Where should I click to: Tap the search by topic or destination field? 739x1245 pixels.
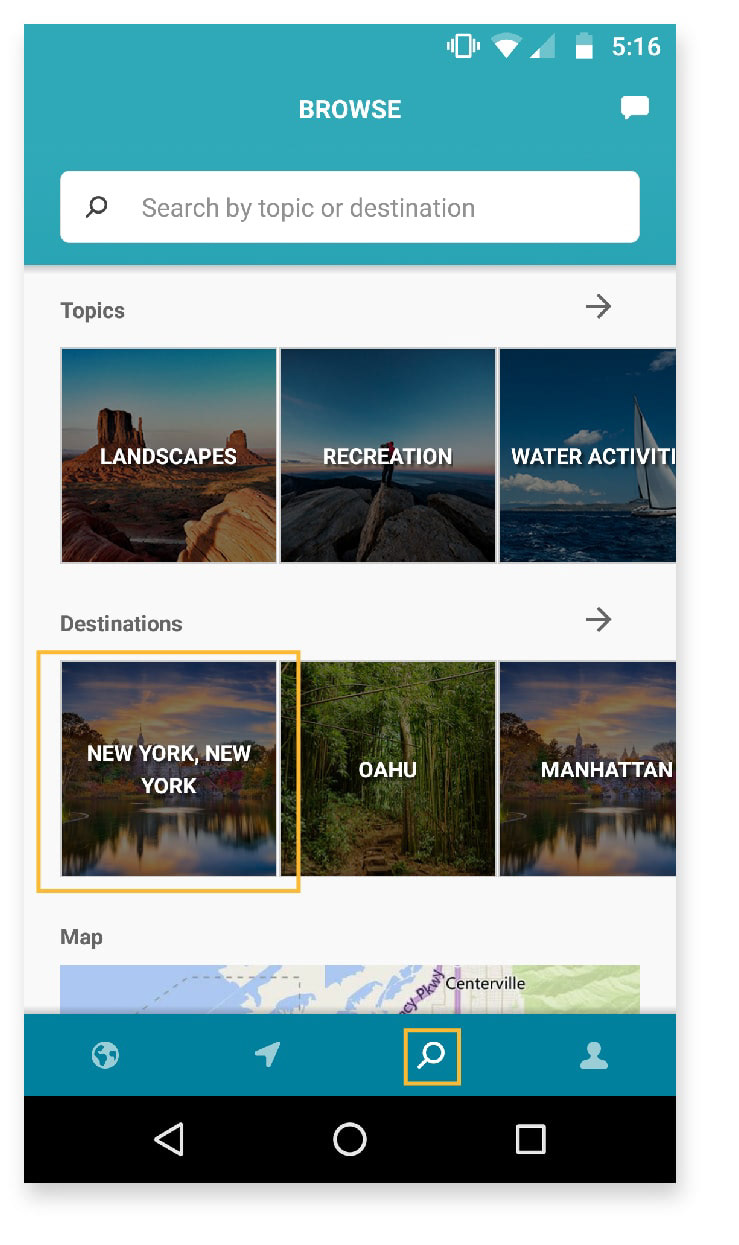point(350,207)
